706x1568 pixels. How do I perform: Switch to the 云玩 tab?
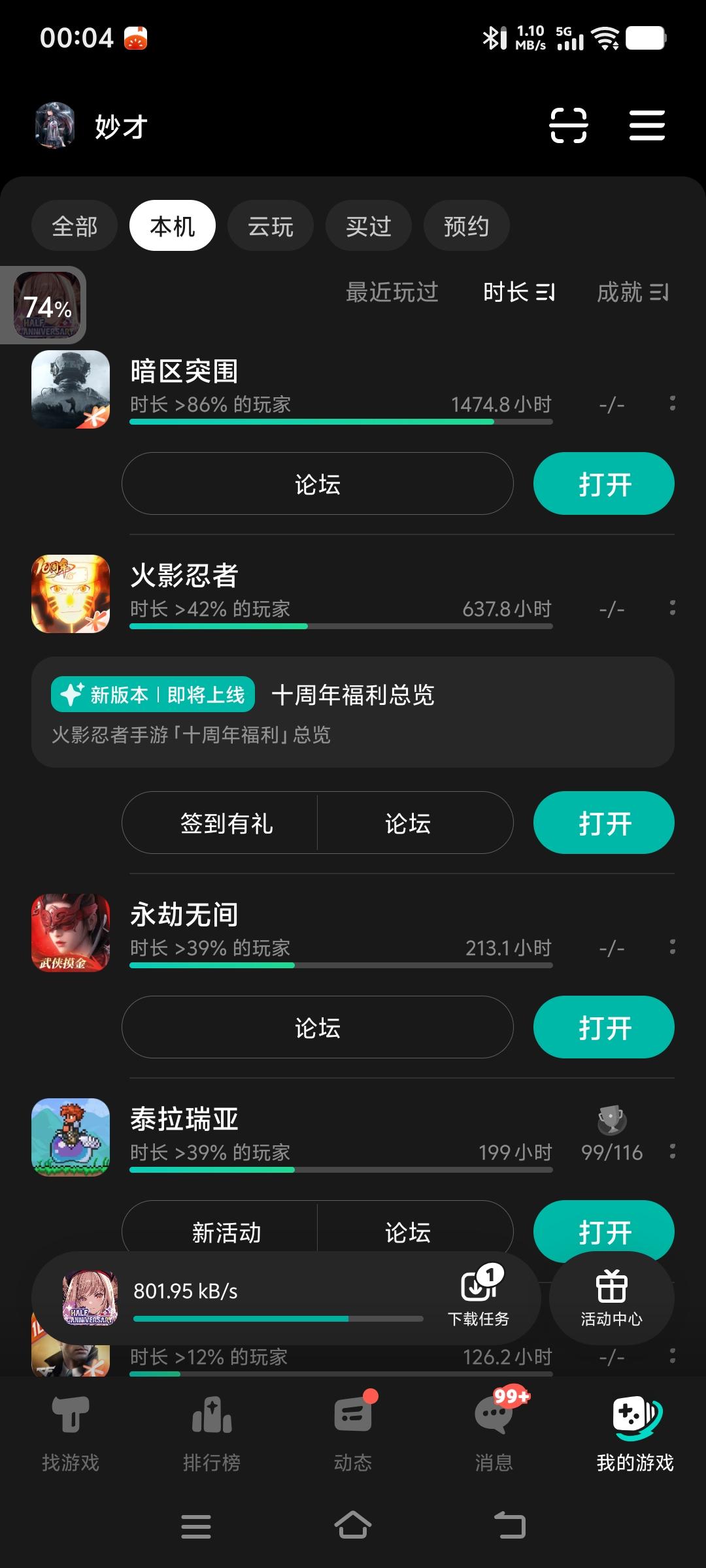269,225
